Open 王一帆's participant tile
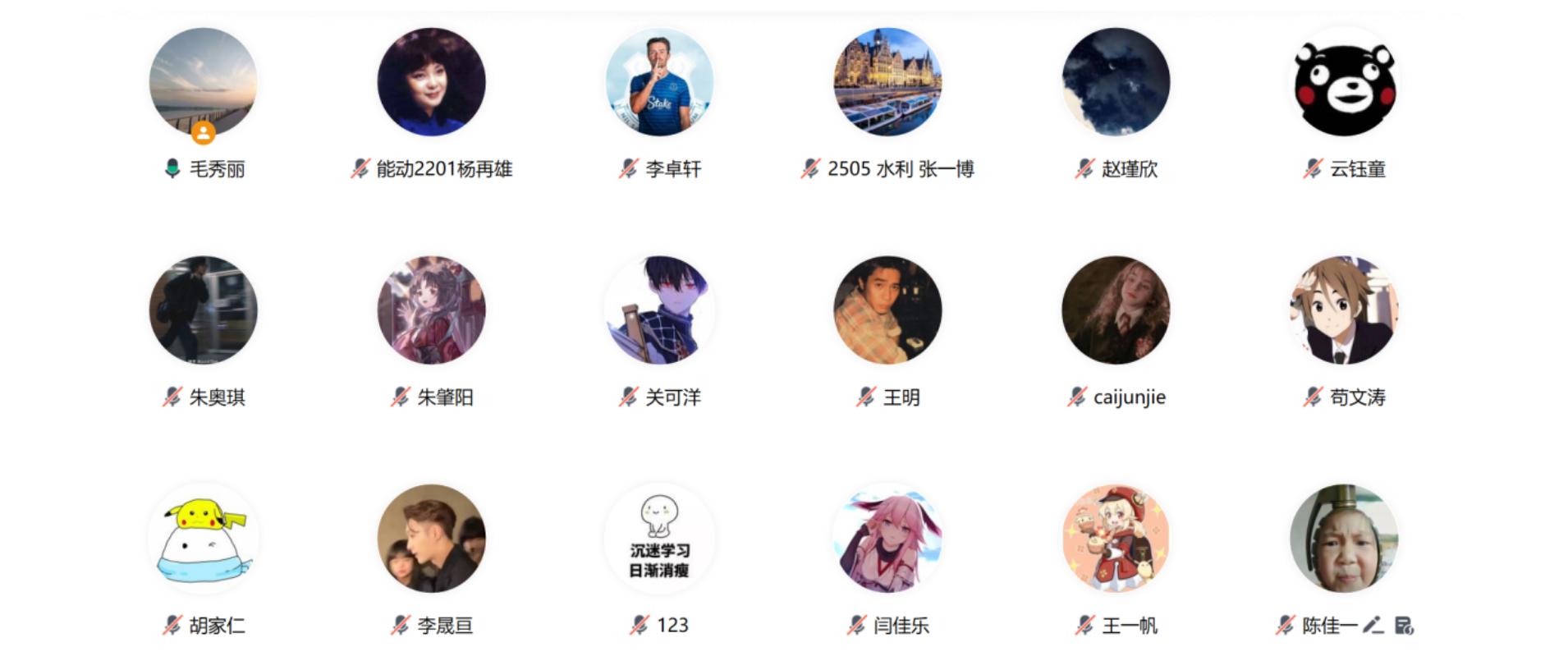The width and height of the screenshot is (1568, 670). click(1116, 539)
